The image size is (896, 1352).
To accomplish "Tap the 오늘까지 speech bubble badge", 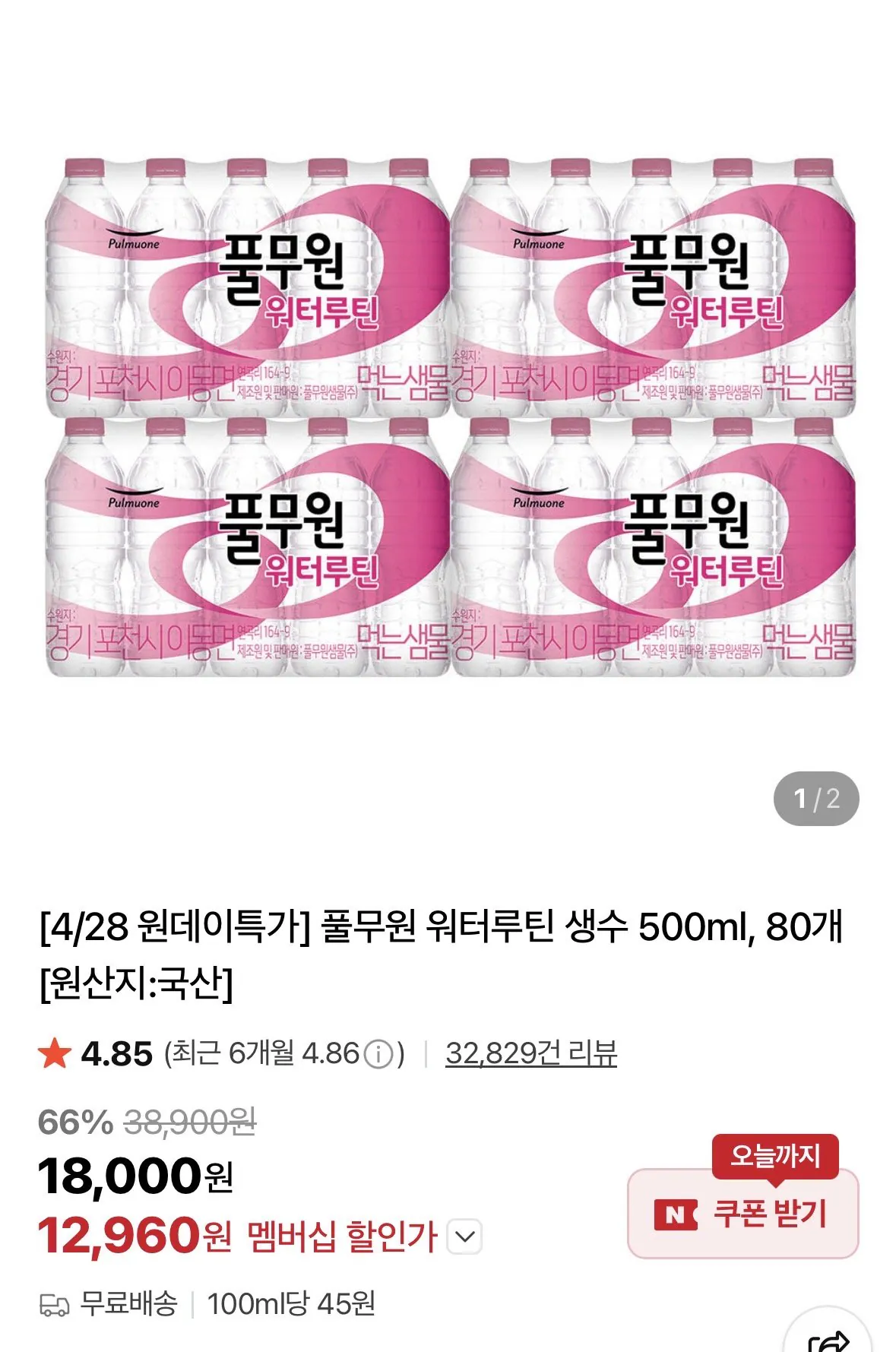I will click(x=777, y=1157).
